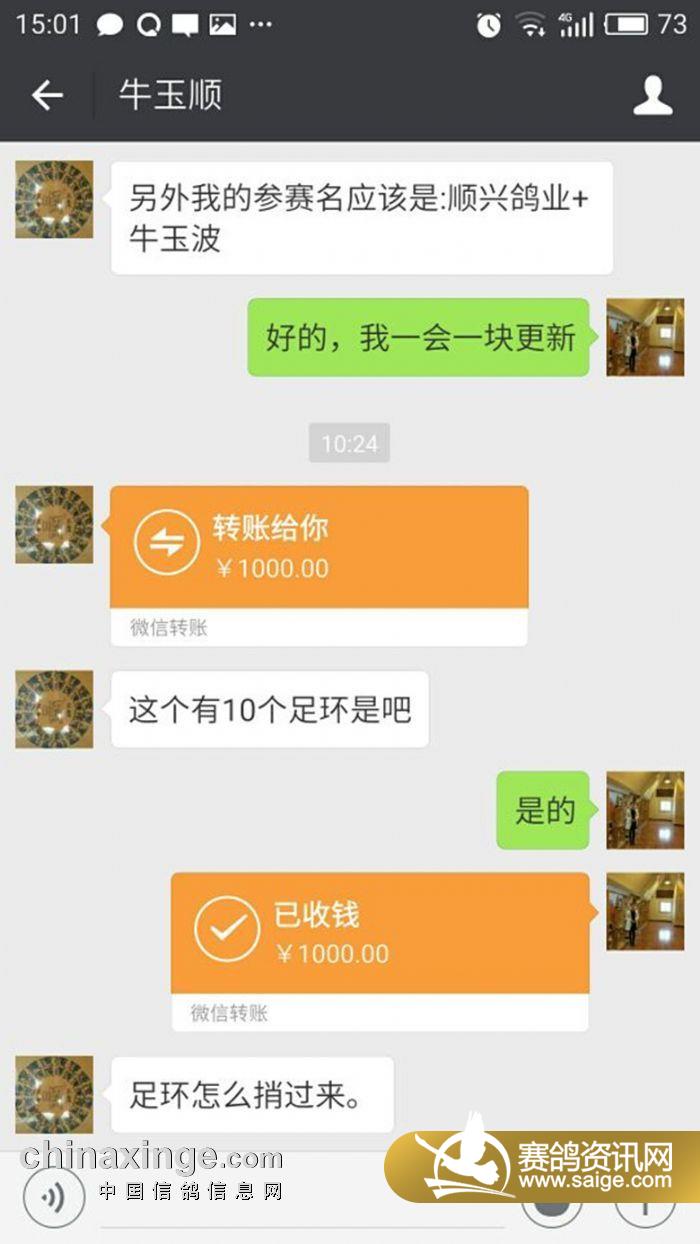The image size is (700, 1244).
Task: Tap your own avatar beside 是的 message
Action: coord(645,810)
